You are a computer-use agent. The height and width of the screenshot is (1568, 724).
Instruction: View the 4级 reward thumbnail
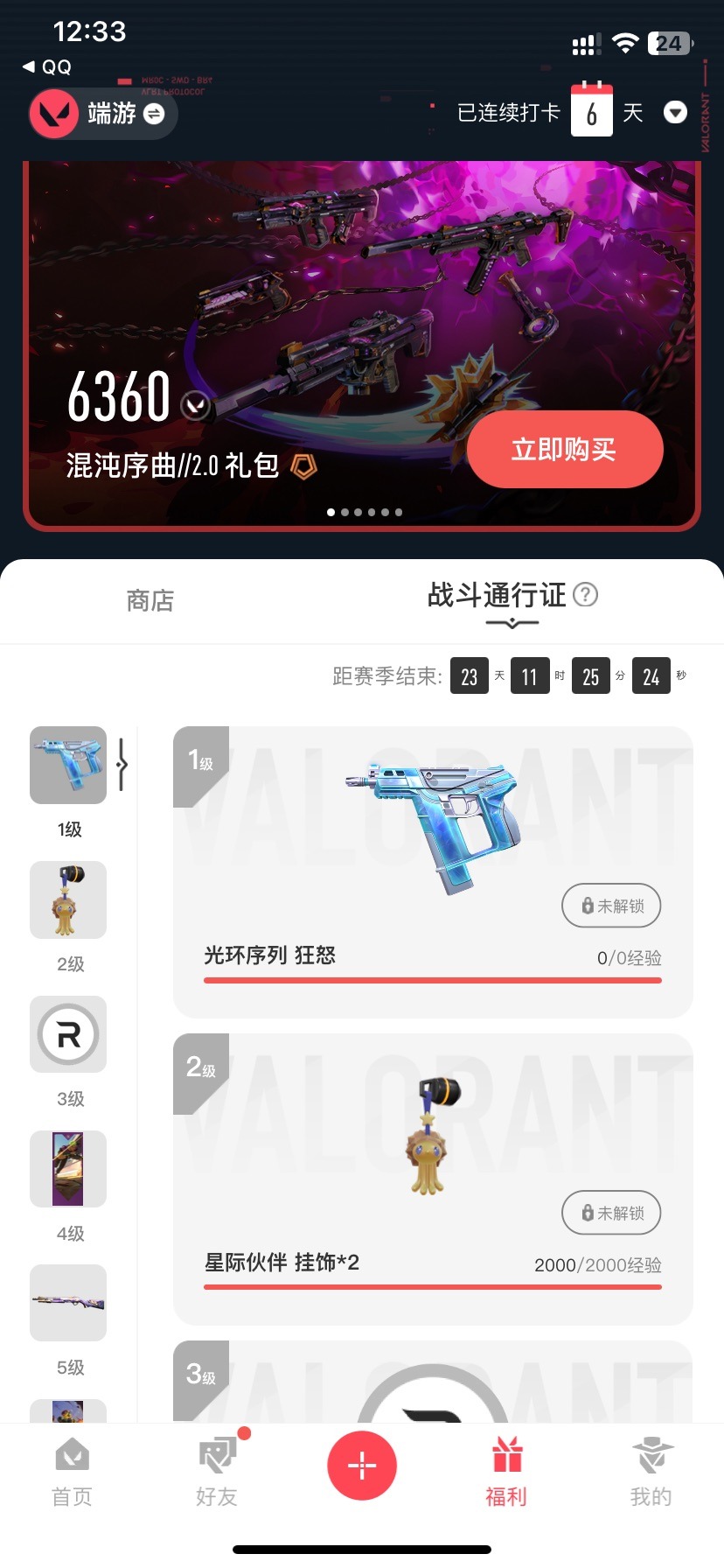(68, 1169)
